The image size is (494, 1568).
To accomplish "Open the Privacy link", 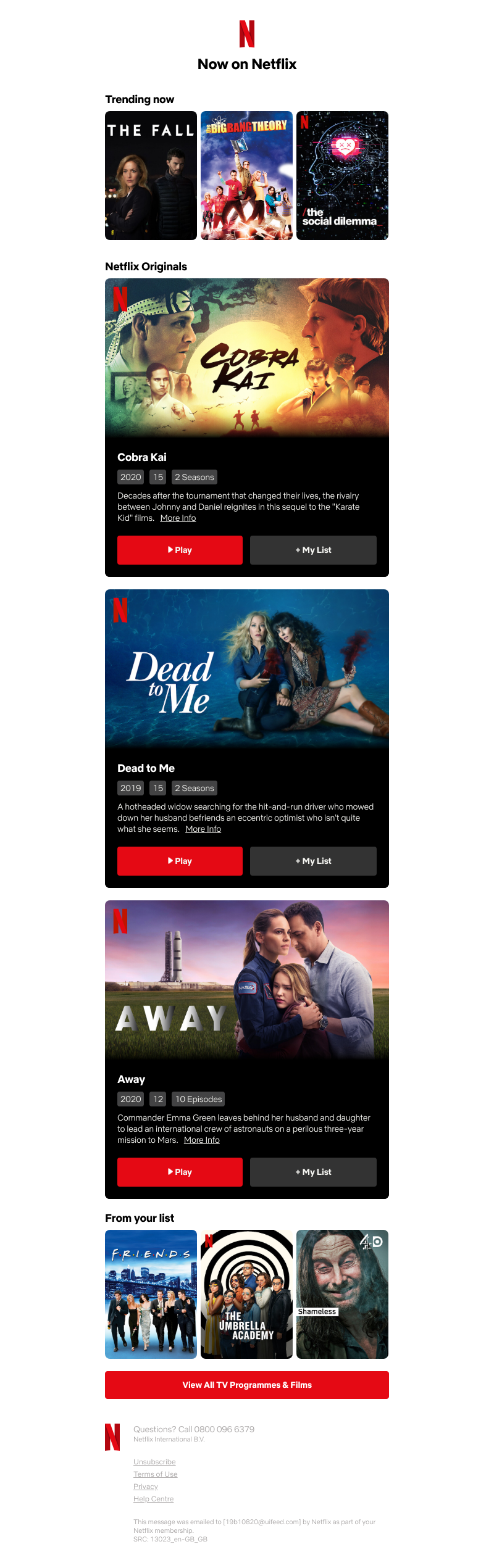I will pos(146,1487).
